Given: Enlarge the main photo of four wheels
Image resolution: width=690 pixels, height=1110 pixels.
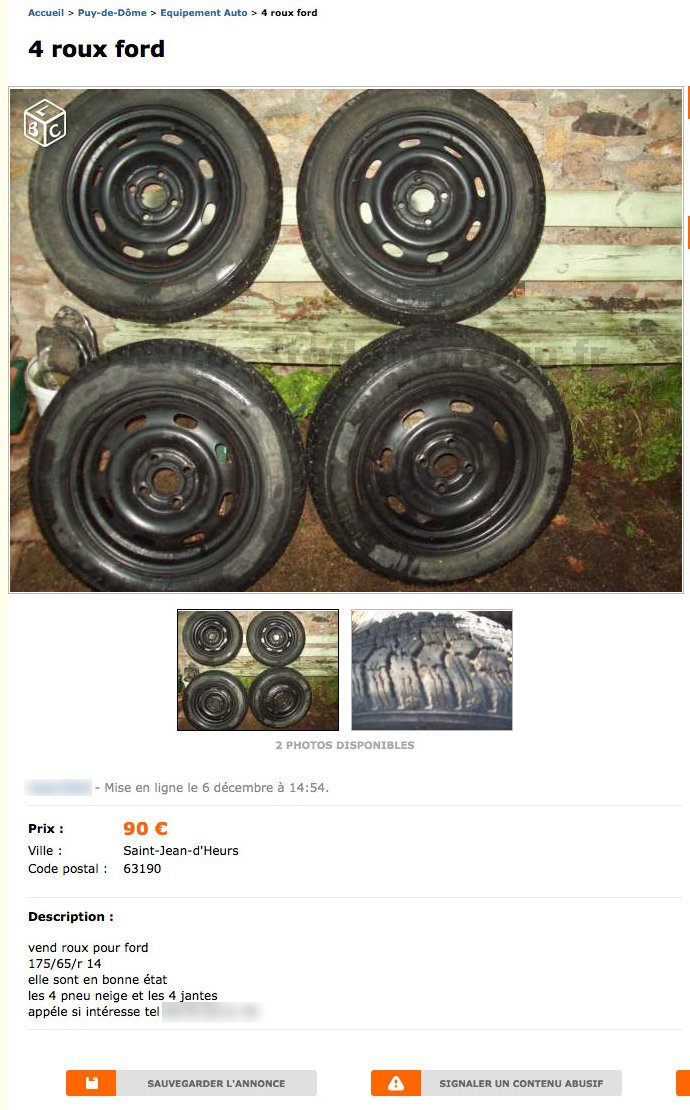Looking at the screenshot, I should pyautogui.click(x=346, y=340).
